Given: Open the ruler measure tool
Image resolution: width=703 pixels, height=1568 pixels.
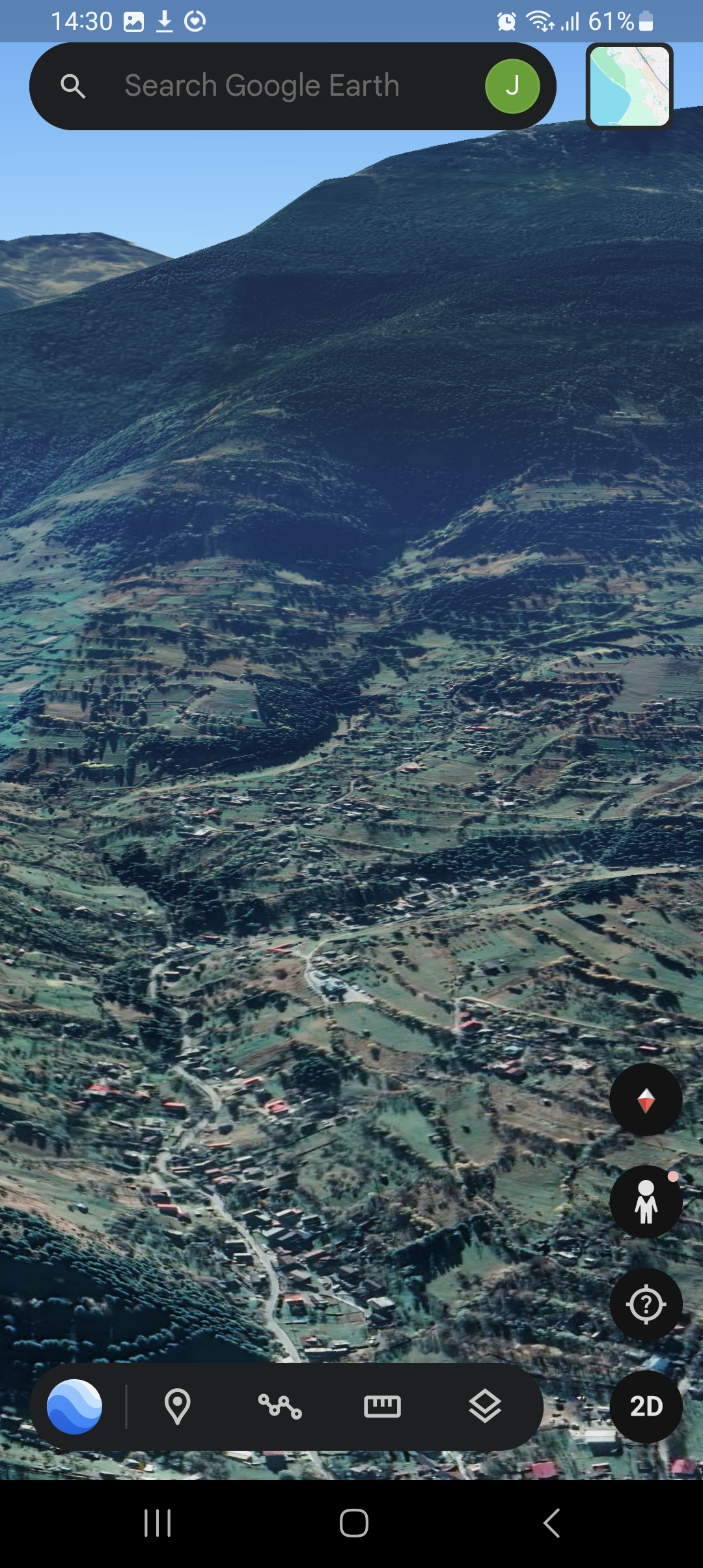Looking at the screenshot, I should (382, 1407).
